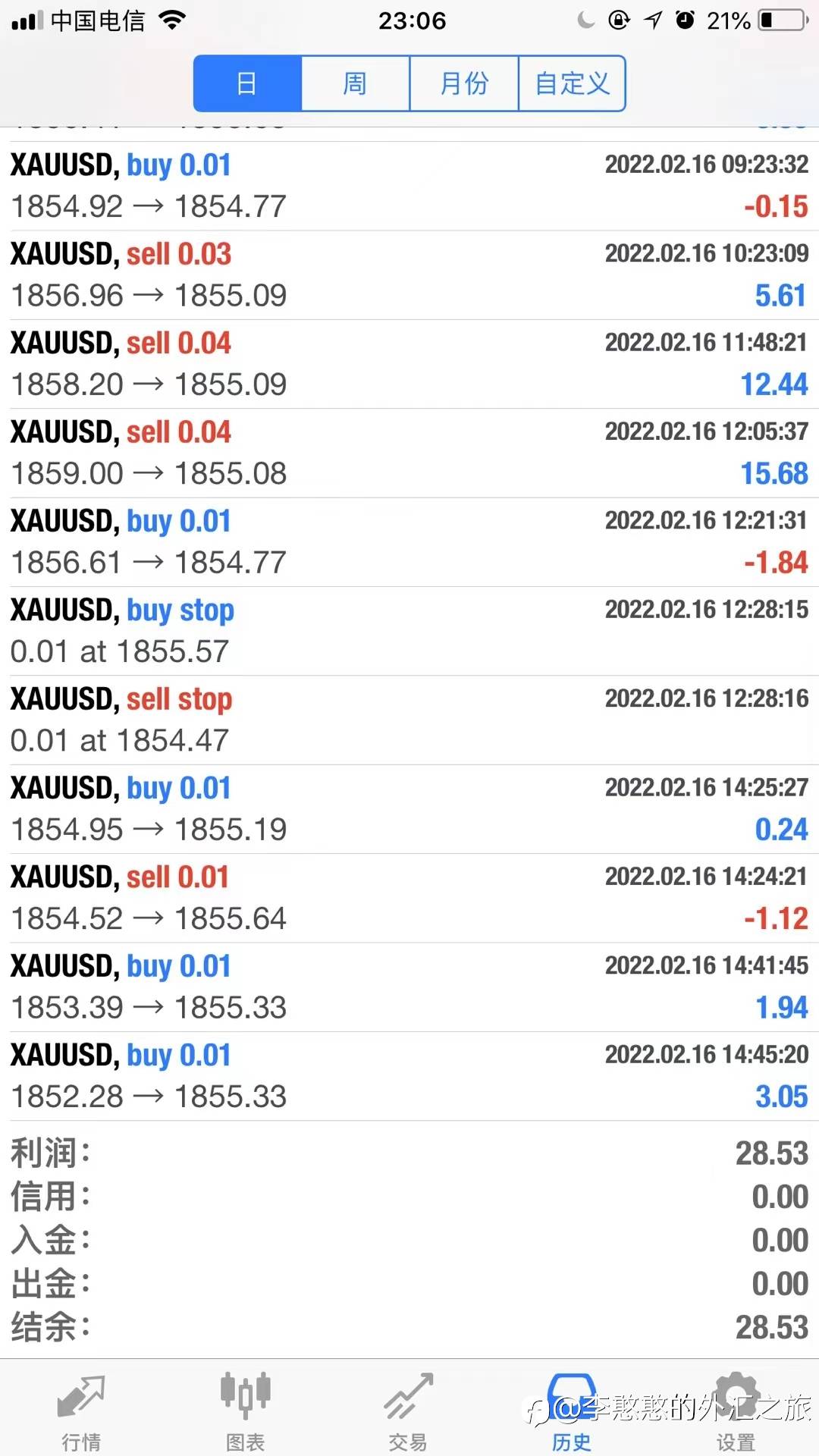Image resolution: width=819 pixels, height=1456 pixels.
Task: Expand the buy 0.01 trade with 1.94 profit
Action: (409, 987)
